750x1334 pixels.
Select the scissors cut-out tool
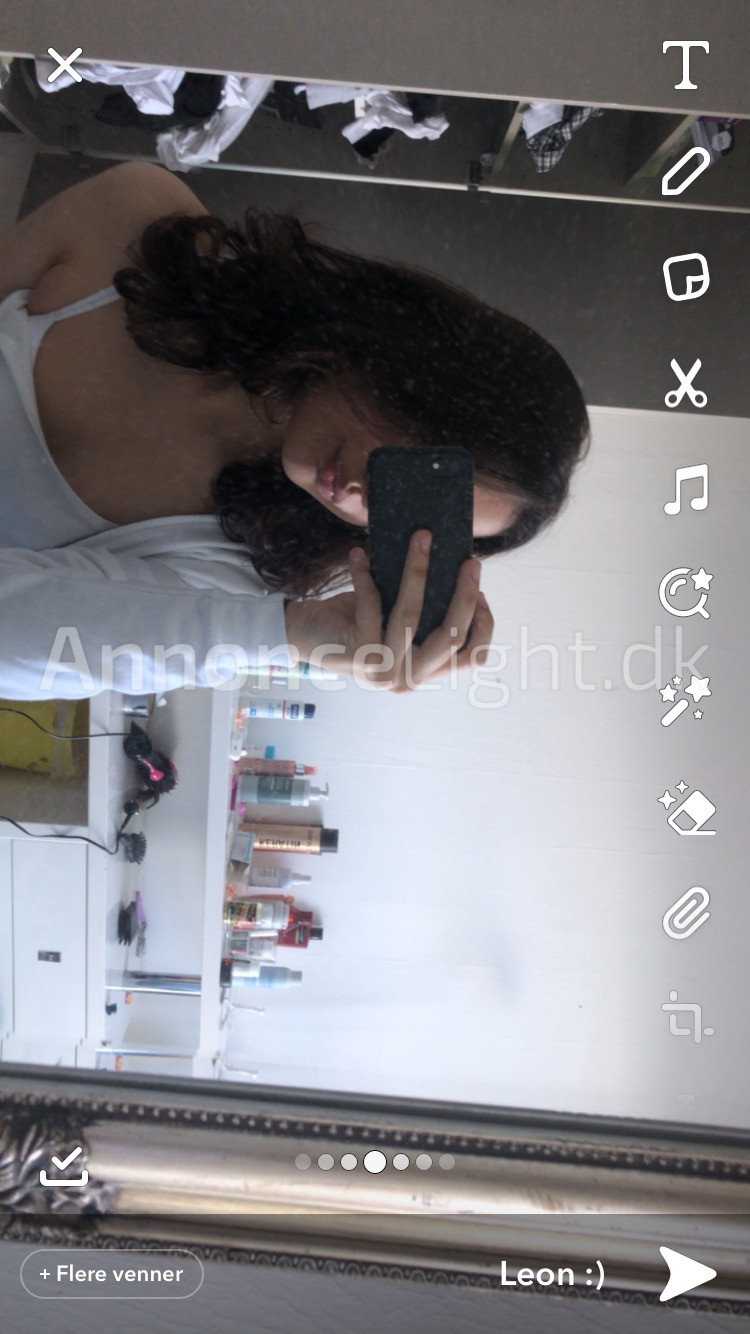686,383
